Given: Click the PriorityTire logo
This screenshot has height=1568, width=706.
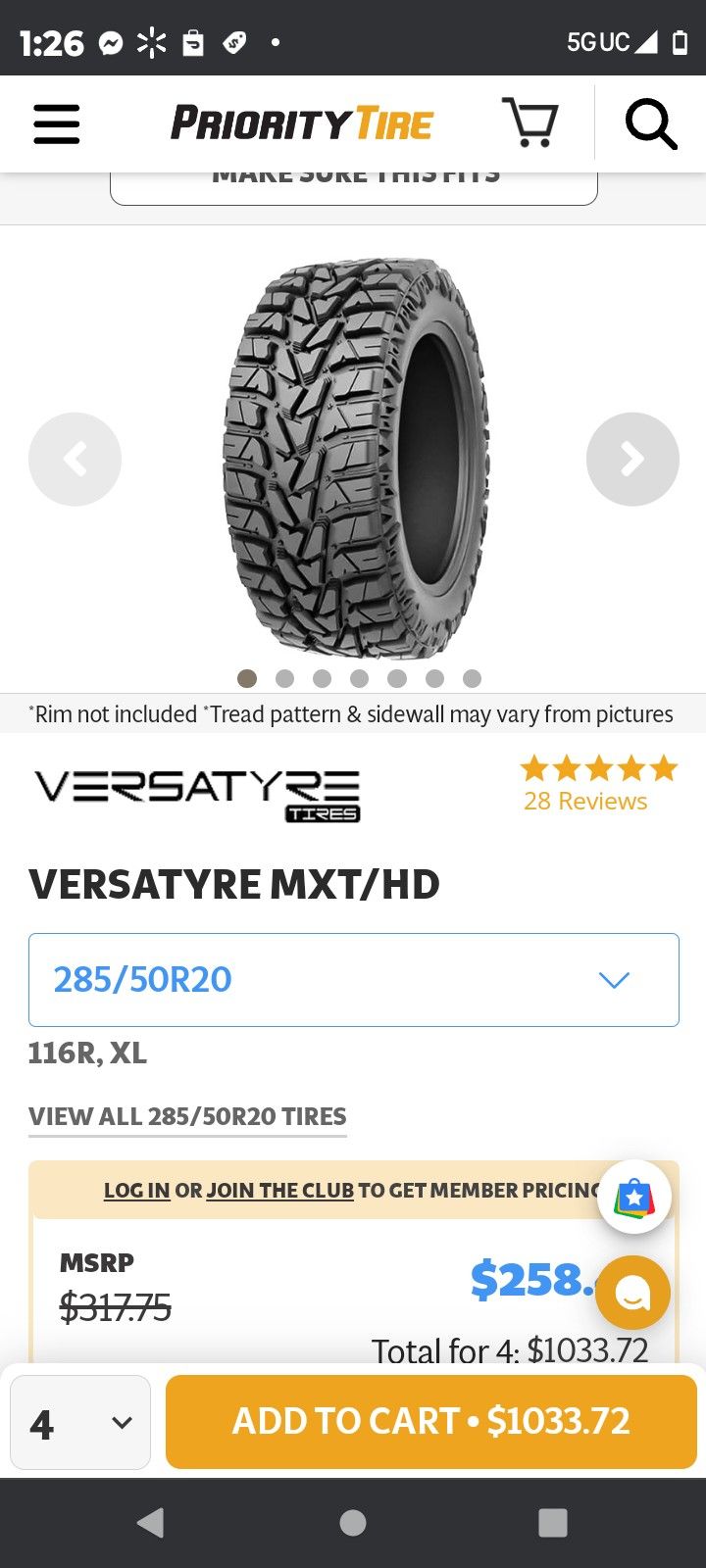Looking at the screenshot, I should 301,122.
